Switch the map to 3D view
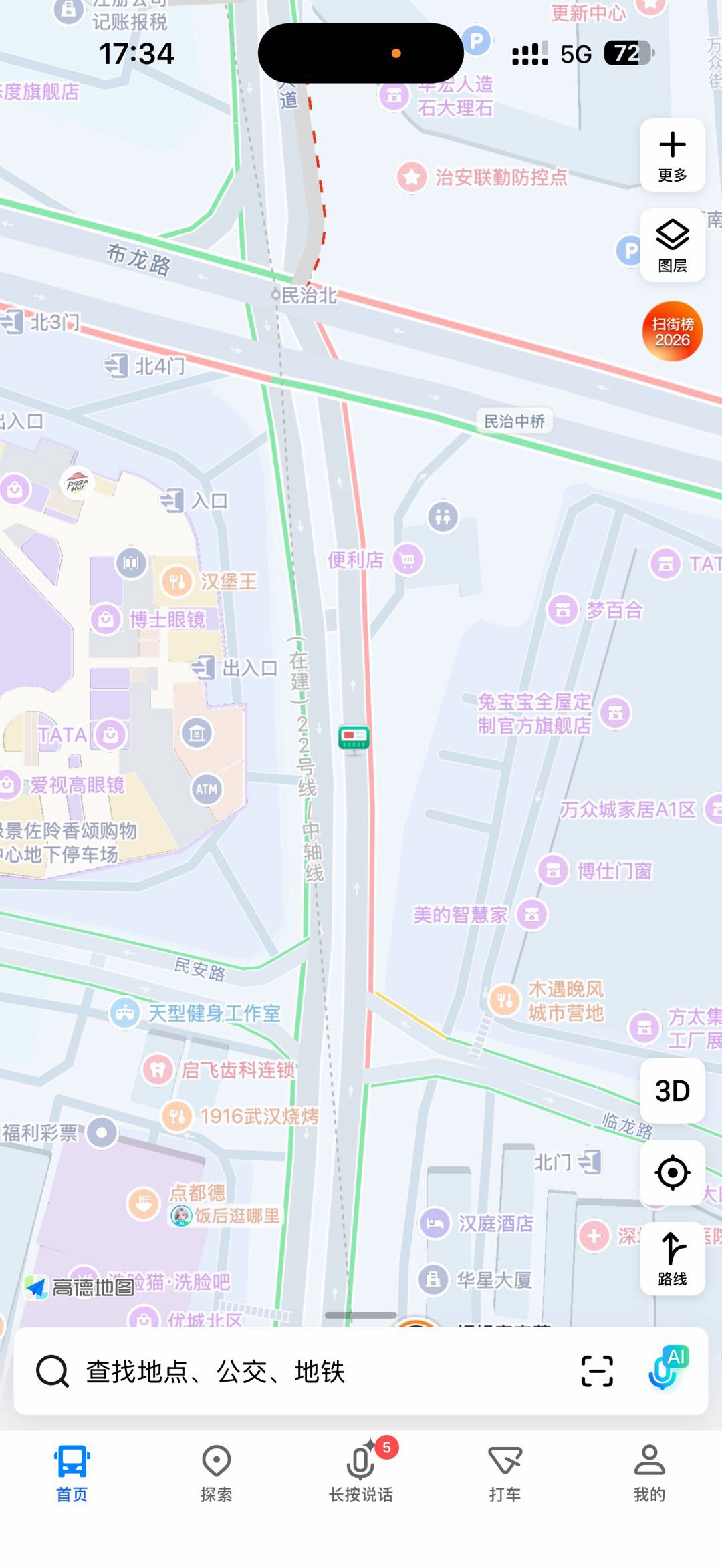The image size is (722, 1568). click(x=672, y=1091)
